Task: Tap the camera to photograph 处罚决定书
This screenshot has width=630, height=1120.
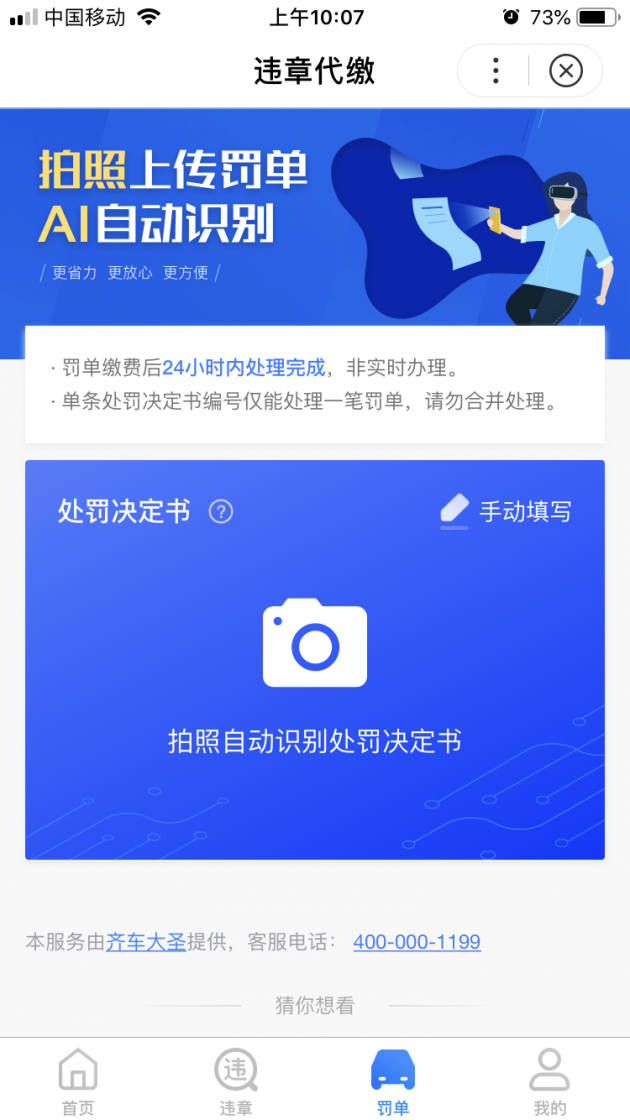Action: pyautogui.click(x=315, y=644)
